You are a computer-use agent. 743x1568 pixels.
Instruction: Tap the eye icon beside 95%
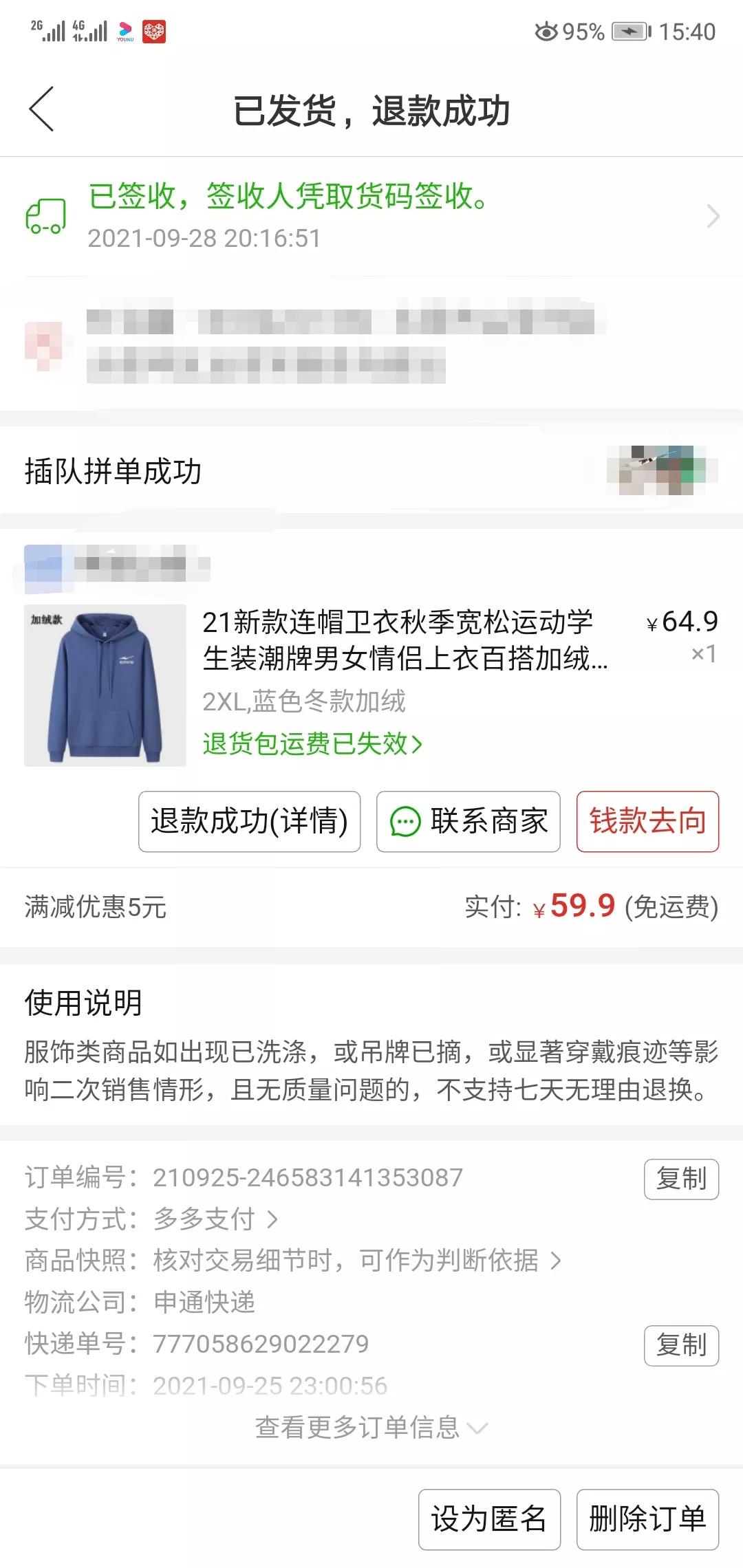[x=547, y=30]
